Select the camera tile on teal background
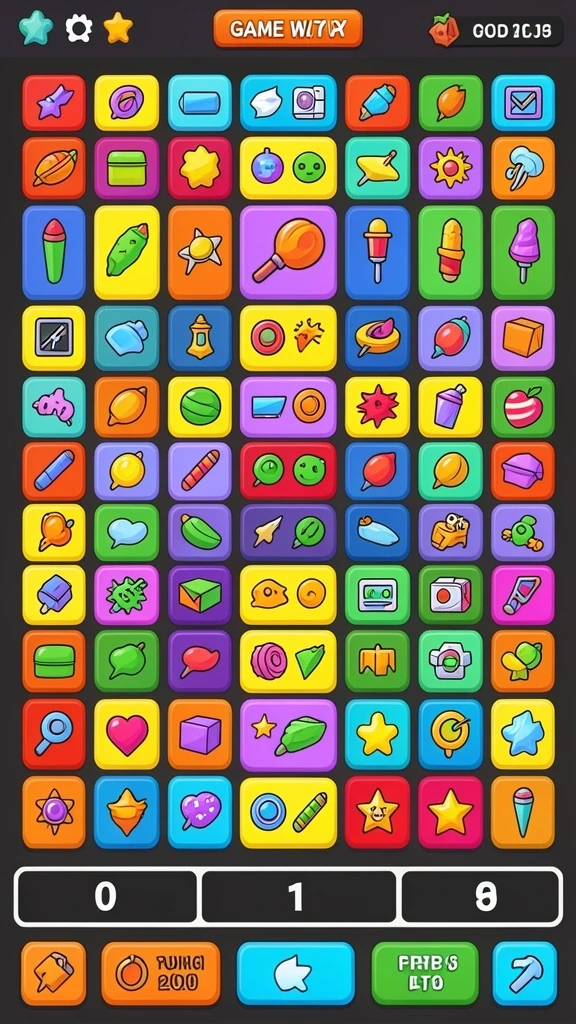576x1024 pixels. (x=450, y=661)
